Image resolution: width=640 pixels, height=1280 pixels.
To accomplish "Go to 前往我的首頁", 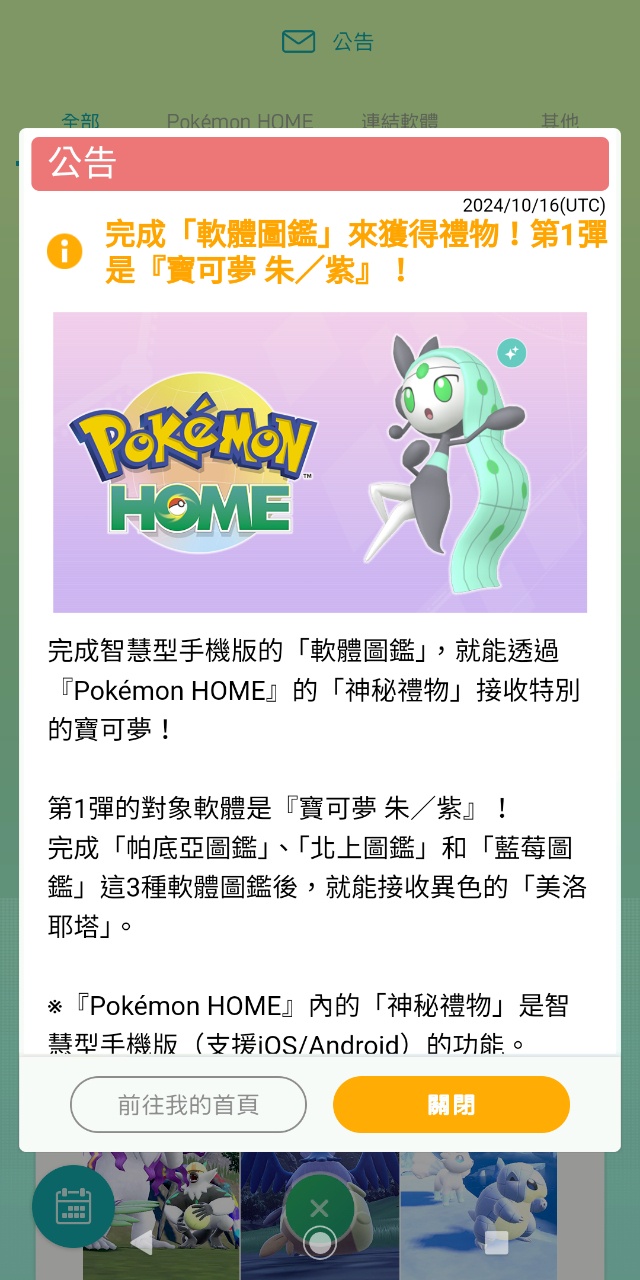I will point(188,1104).
